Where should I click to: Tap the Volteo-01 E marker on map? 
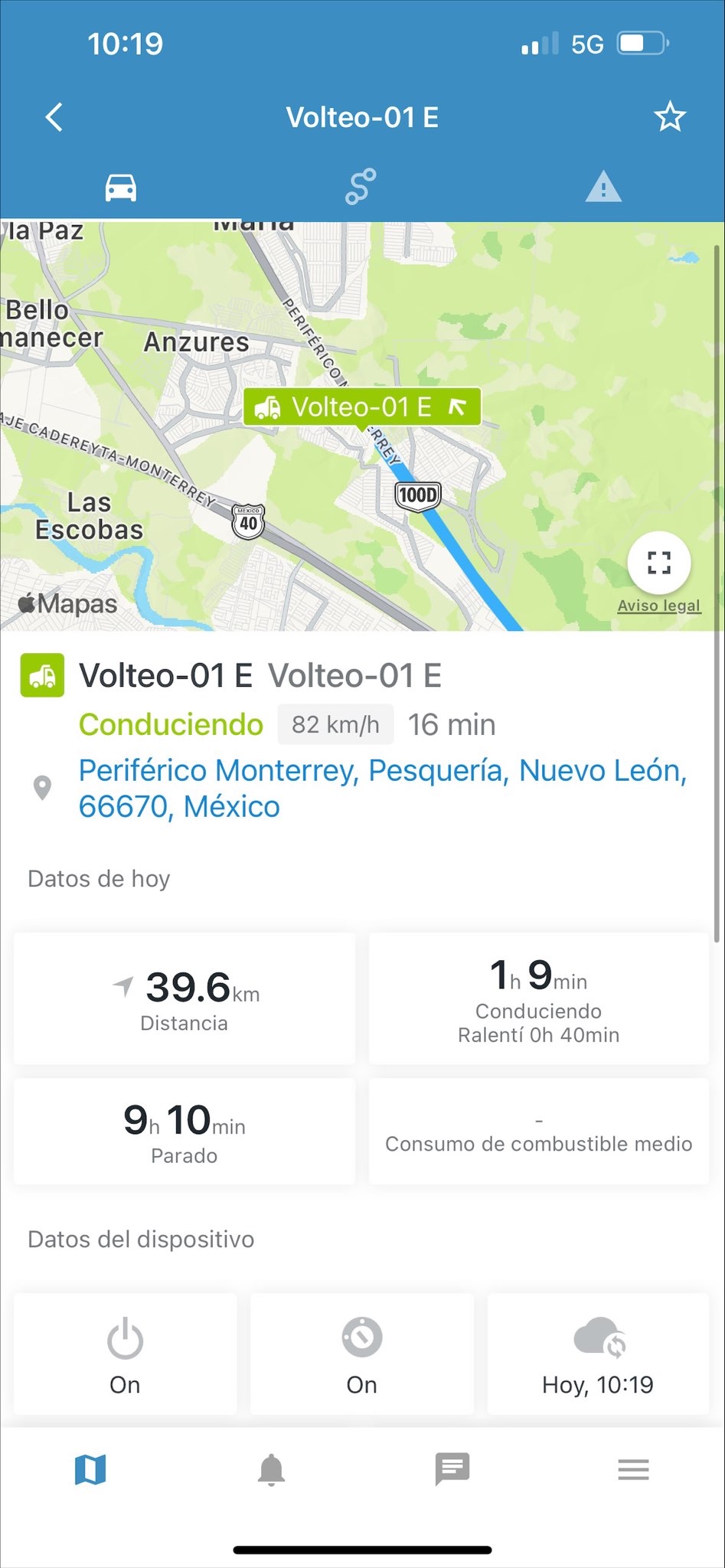tap(362, 407)
